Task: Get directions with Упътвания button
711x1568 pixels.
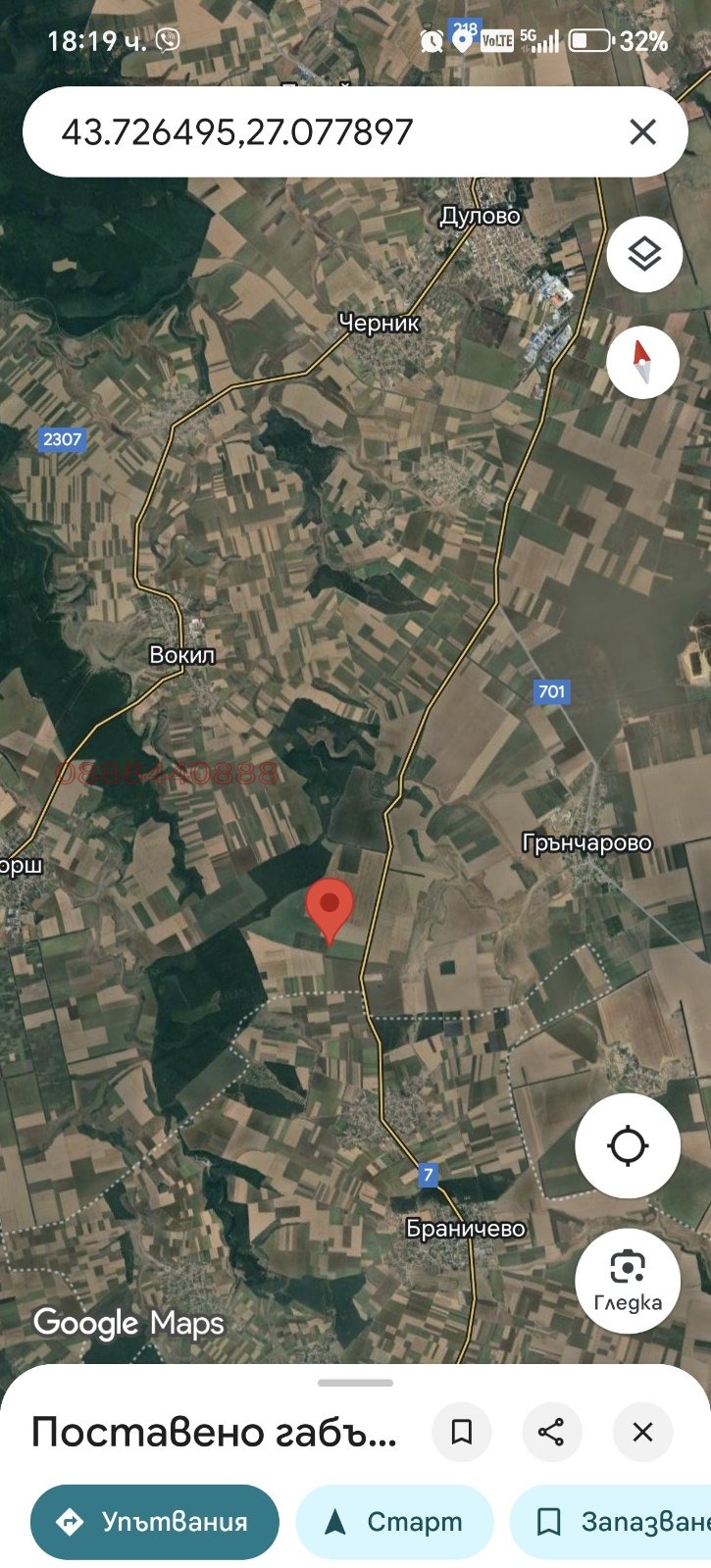Action: click(155, 1521)
